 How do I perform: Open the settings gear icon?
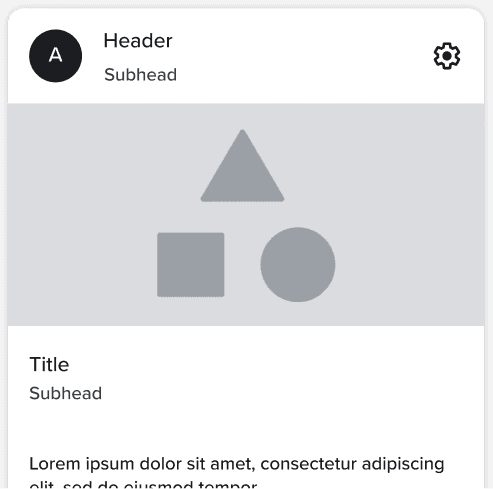point(447,56)
